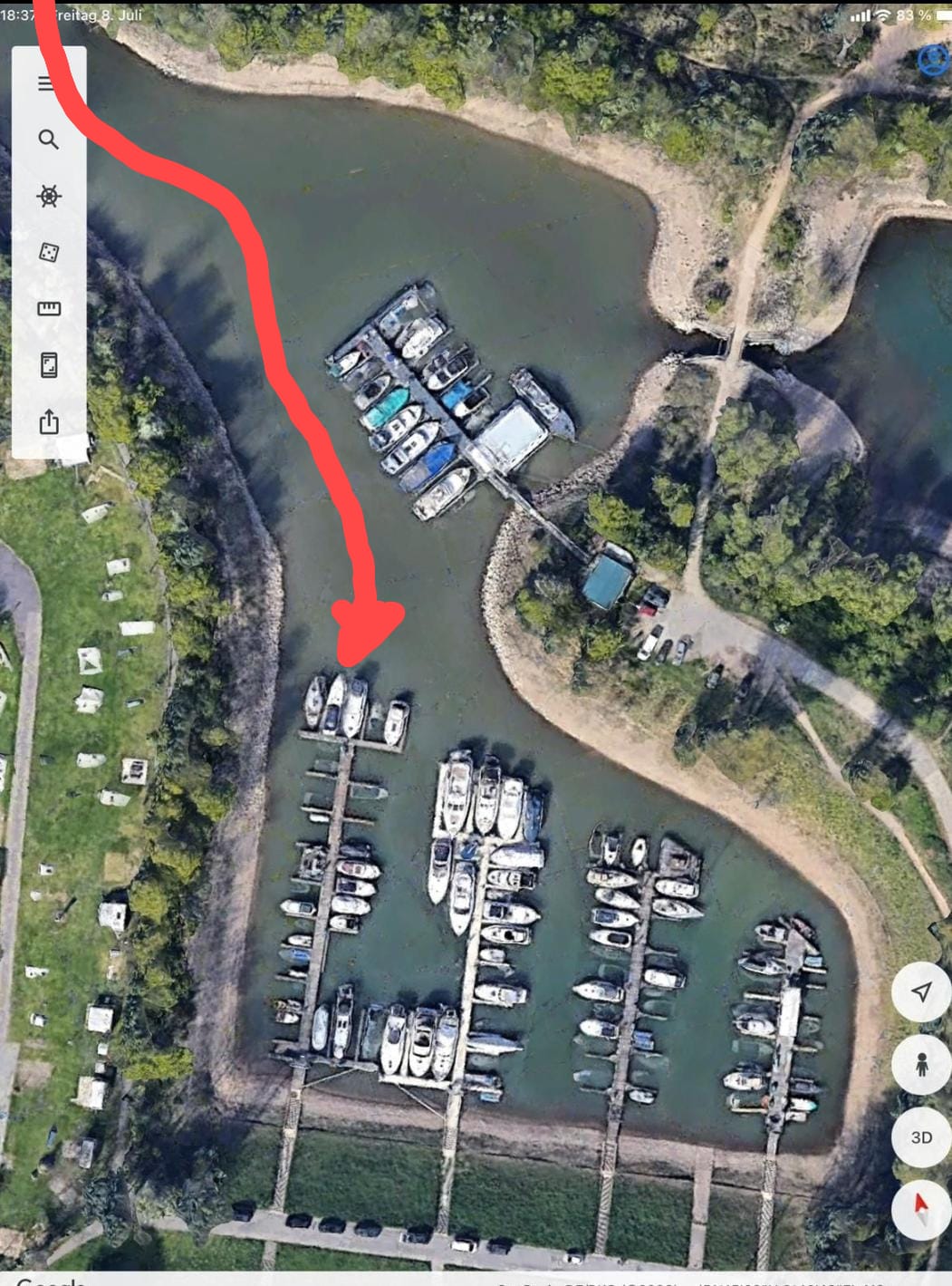Activate Street View pegman

(x=921, y=1064)
